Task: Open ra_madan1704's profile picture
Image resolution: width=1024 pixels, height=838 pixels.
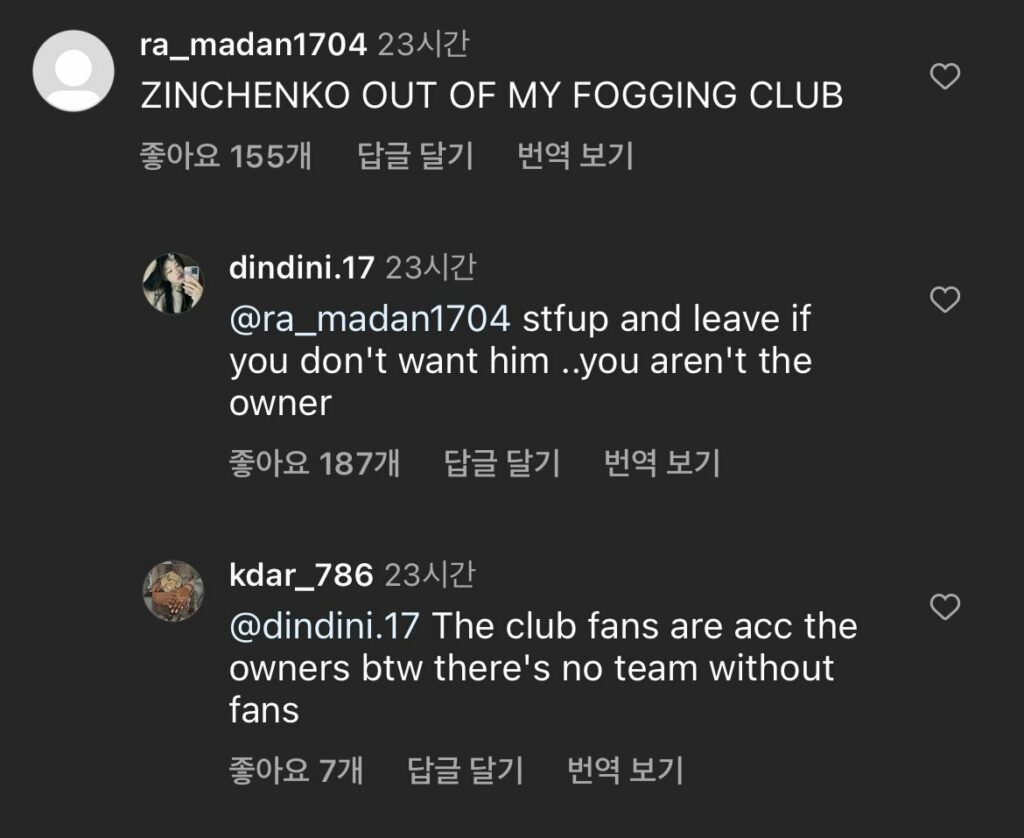Action: [x=73, y=71]
